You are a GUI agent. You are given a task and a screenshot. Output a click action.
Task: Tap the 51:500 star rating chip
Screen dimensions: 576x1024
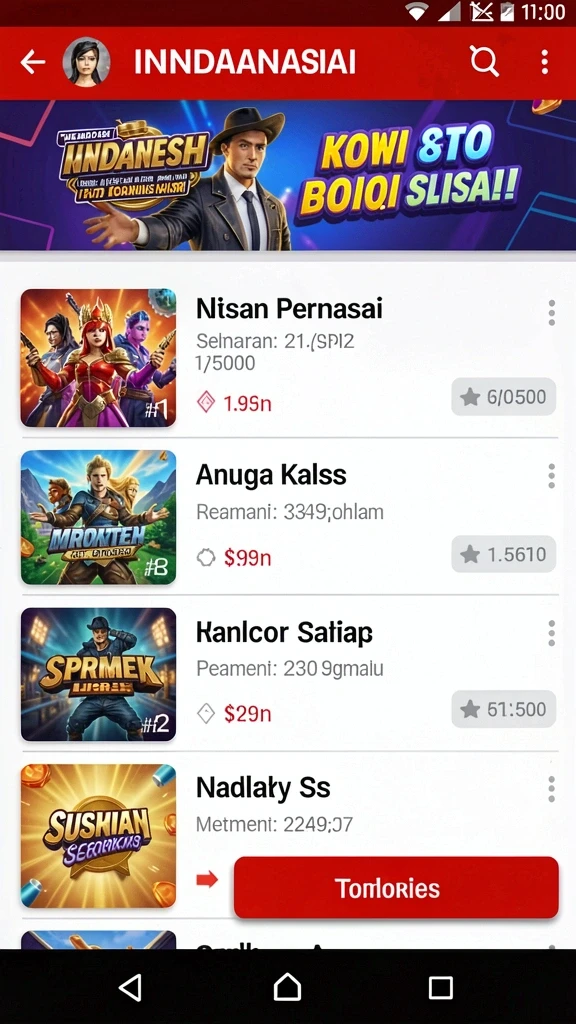coord(504,709)
